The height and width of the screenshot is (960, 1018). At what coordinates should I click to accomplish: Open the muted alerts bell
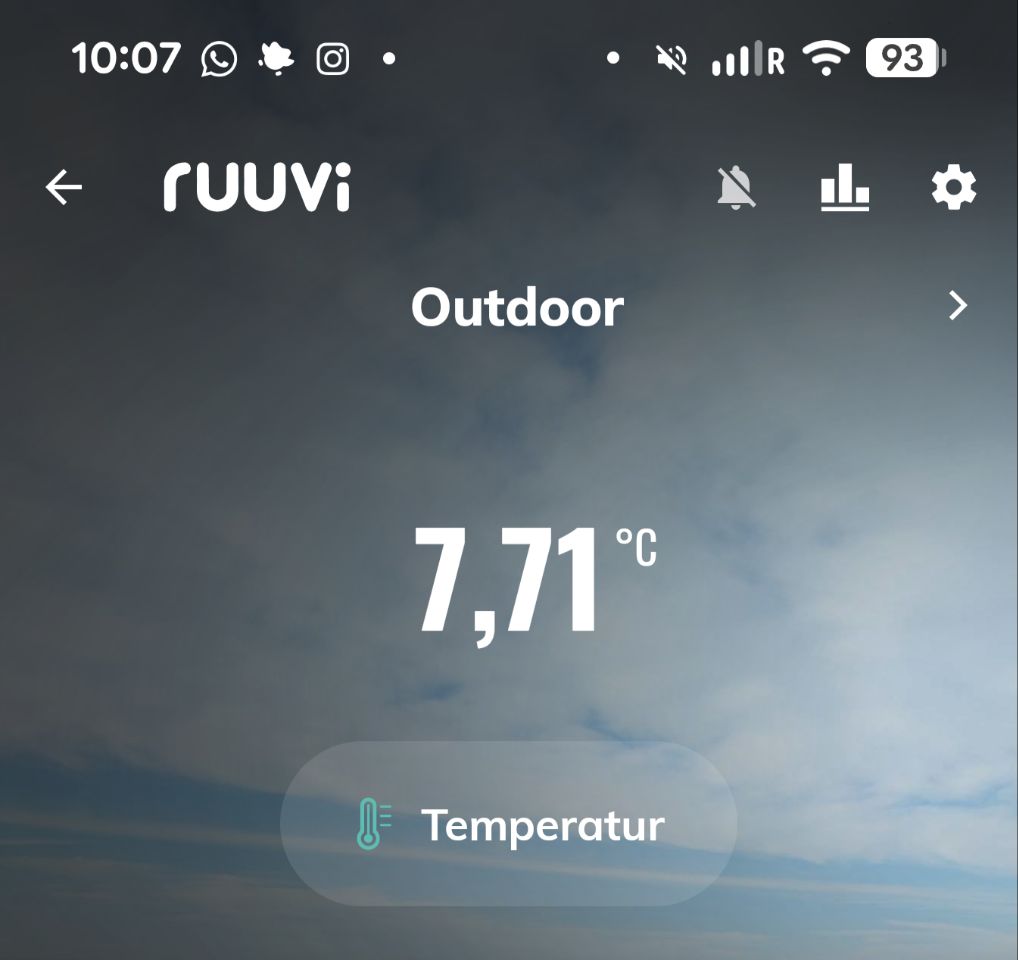click(x=737, y=188)
